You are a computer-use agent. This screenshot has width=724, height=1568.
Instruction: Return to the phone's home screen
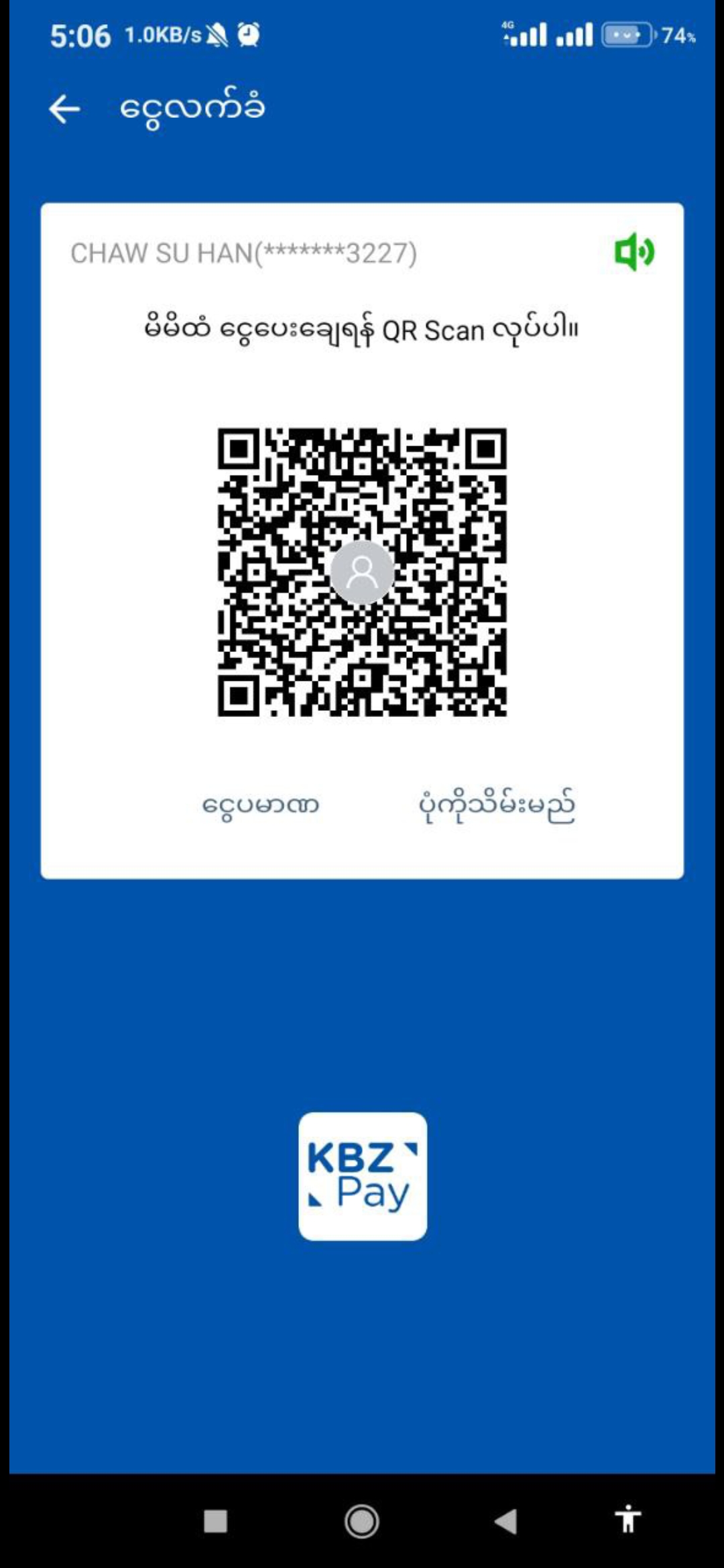(362, 1520)
